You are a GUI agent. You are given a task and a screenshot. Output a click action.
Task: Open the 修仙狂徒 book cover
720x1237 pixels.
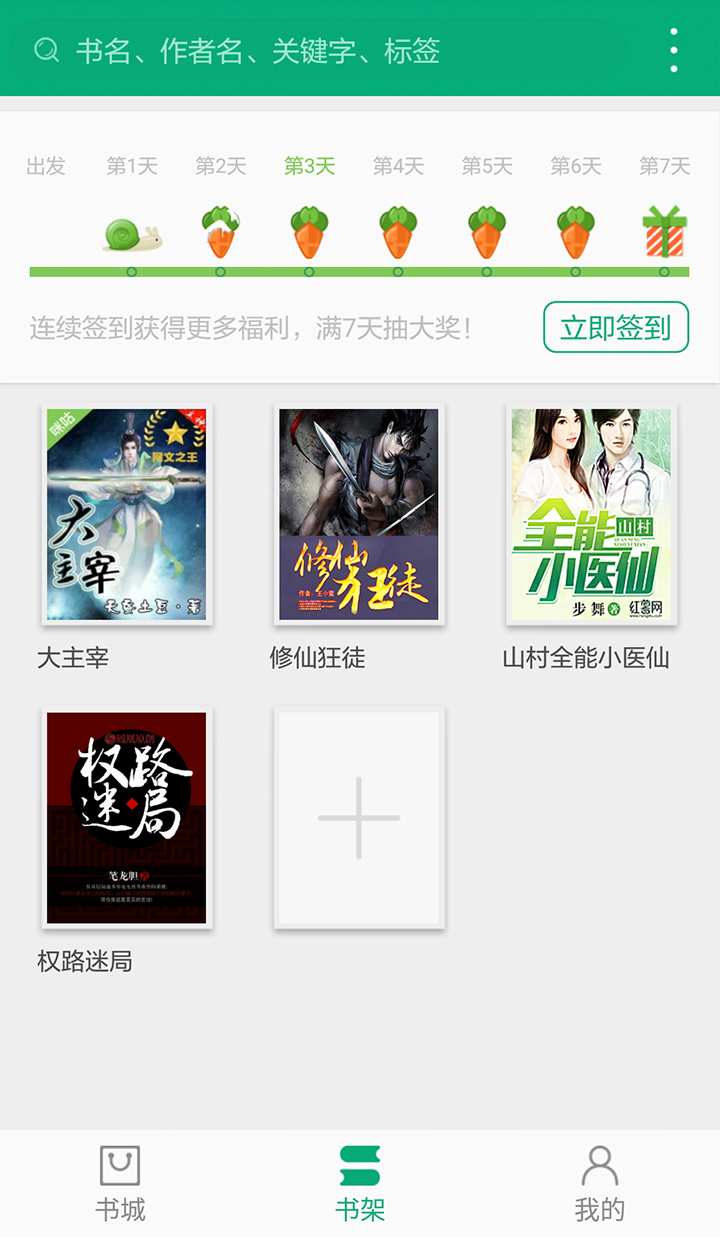point(359,515)
